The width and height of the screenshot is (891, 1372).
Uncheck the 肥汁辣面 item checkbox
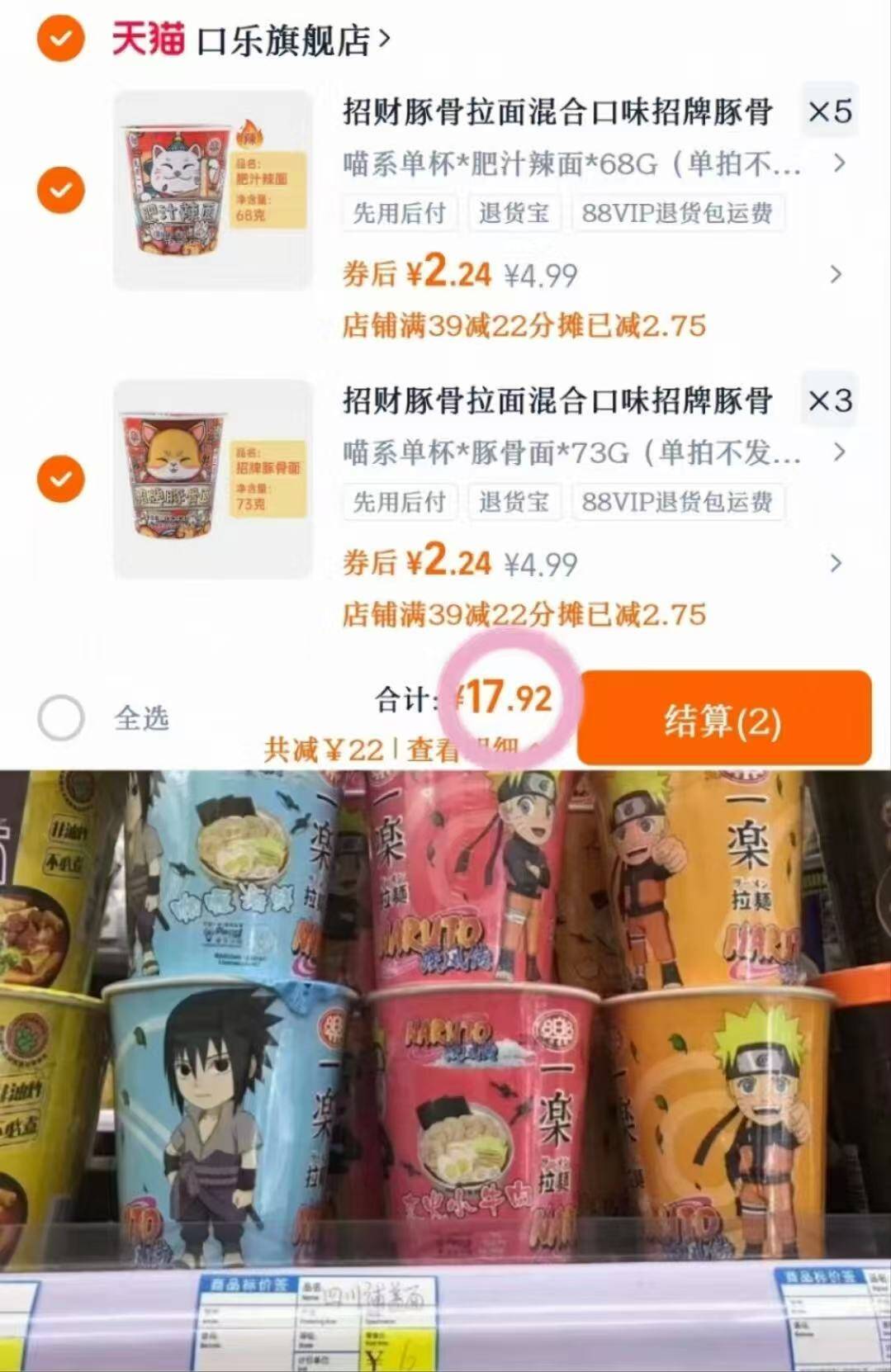(x=59, y=190)
